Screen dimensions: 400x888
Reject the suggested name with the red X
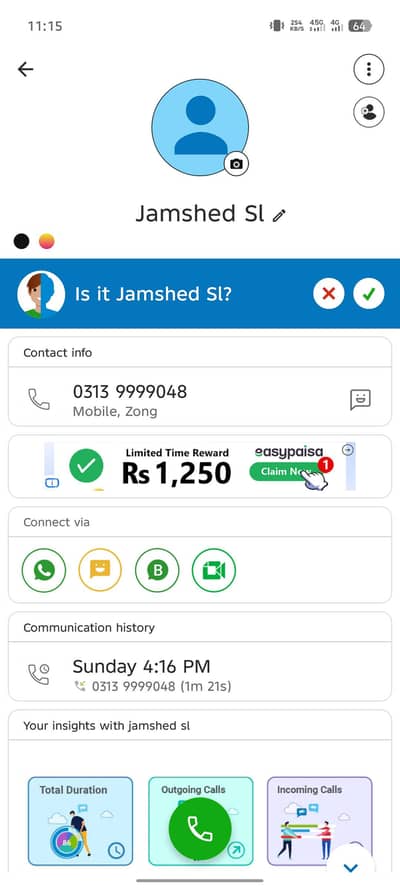click(x=329, y=293)
